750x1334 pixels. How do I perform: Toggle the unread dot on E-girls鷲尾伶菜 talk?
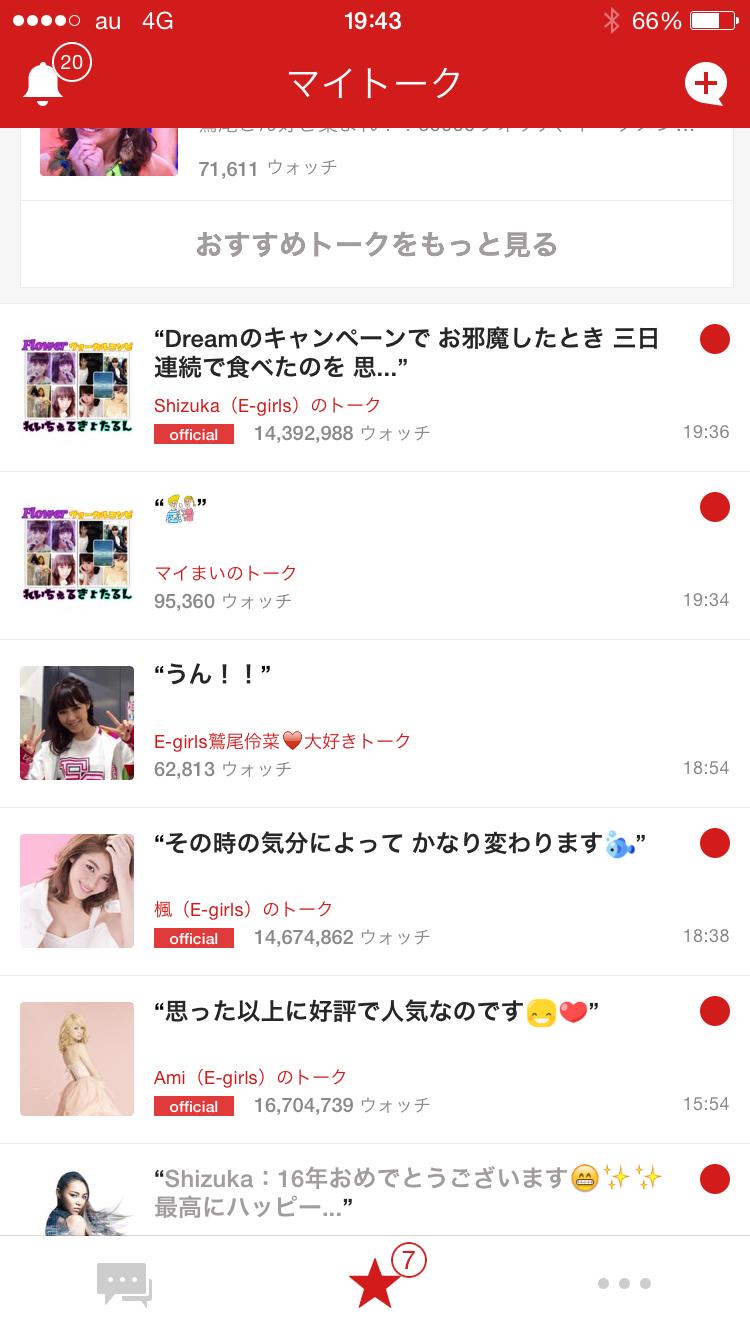point(715,675)
